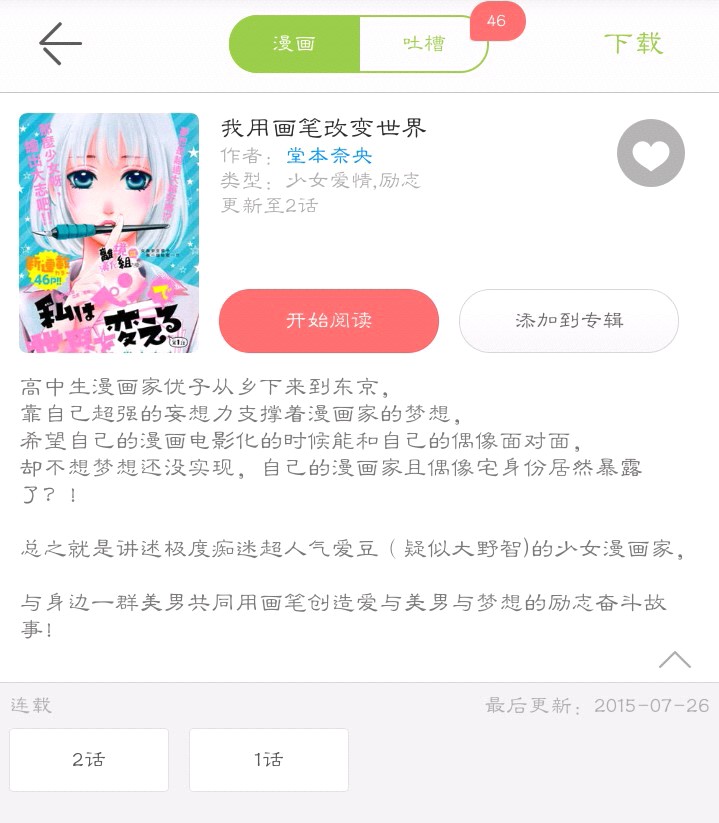Open the manga cover image
719x823 pixels.
pyautogui.click(x=109, y=233)
